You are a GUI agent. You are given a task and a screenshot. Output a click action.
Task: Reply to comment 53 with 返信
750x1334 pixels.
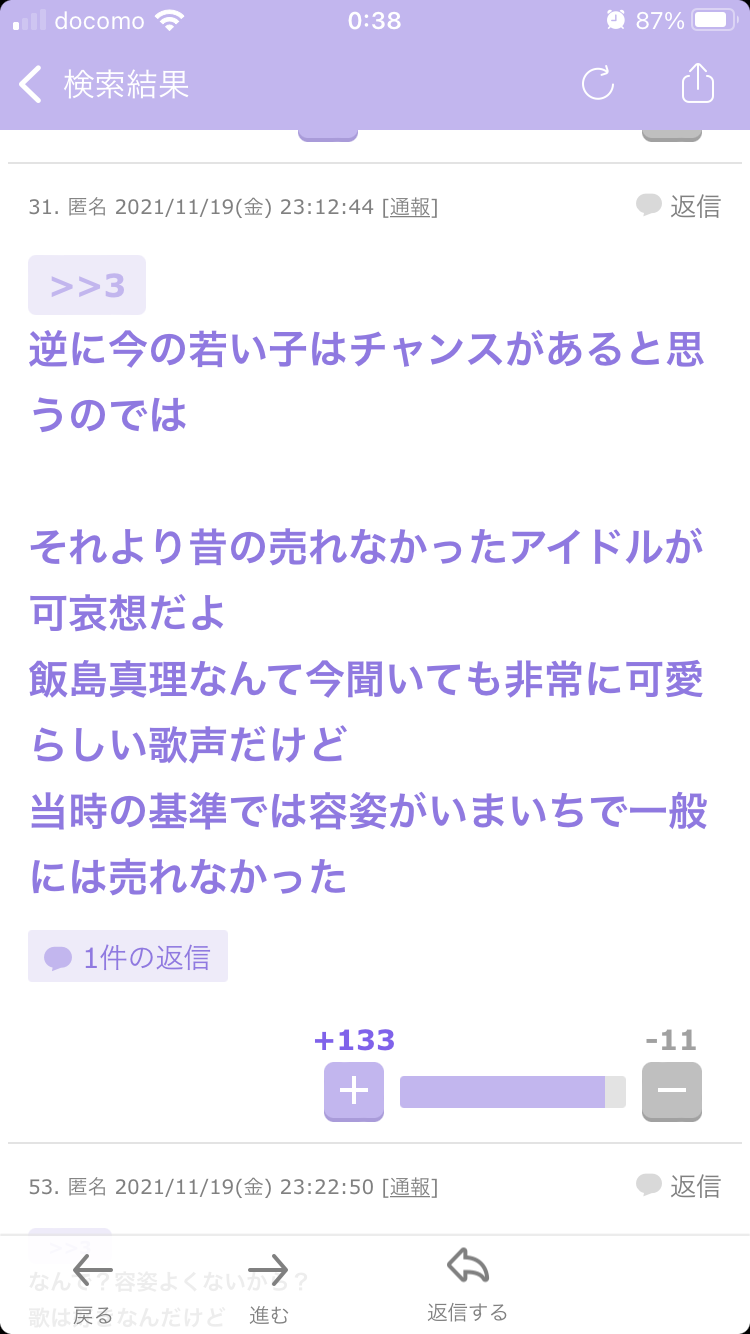679,1186
